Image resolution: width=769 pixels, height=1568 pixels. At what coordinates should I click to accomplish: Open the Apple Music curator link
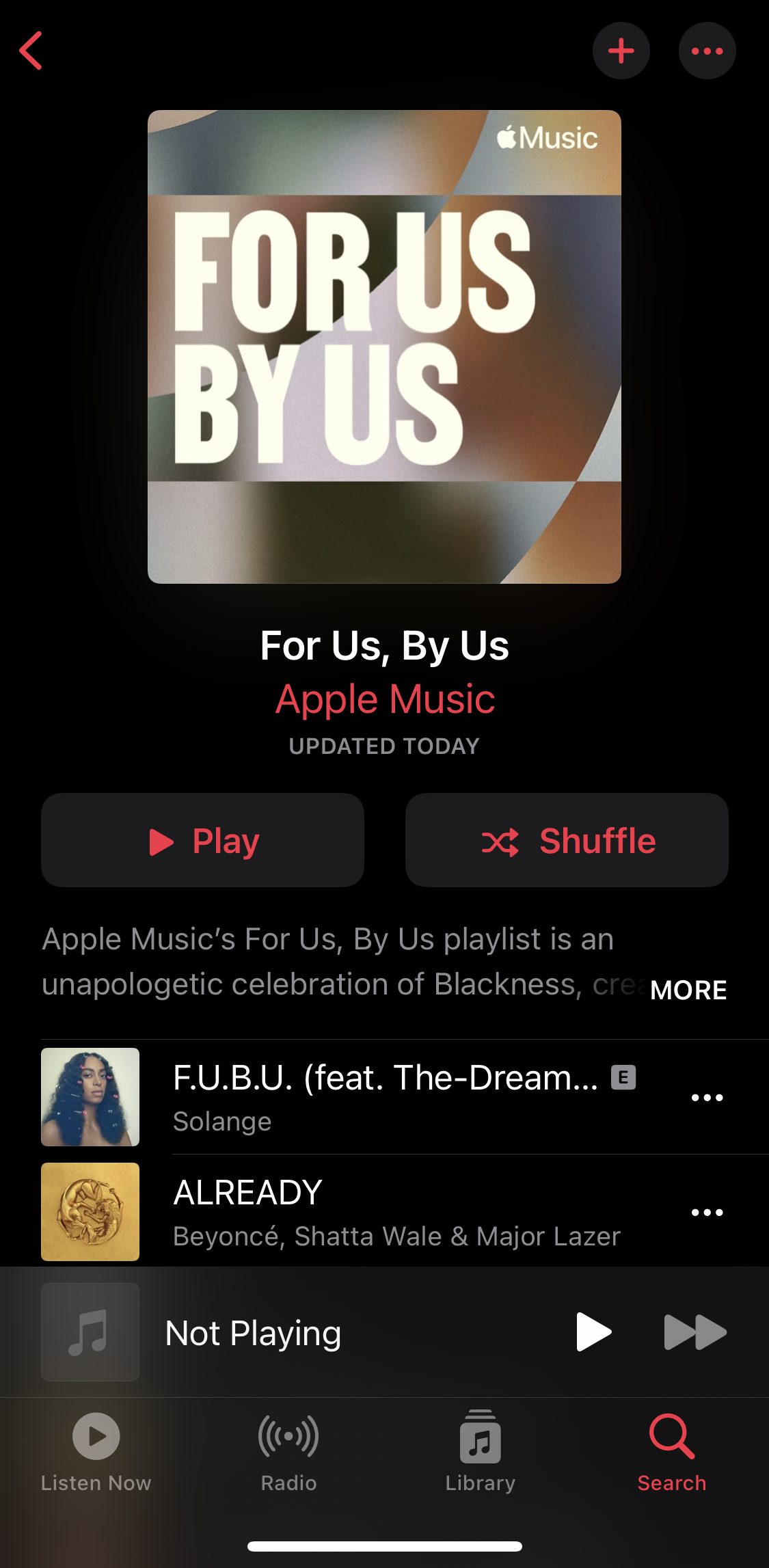pyautogui.click(x=385, y=699)
